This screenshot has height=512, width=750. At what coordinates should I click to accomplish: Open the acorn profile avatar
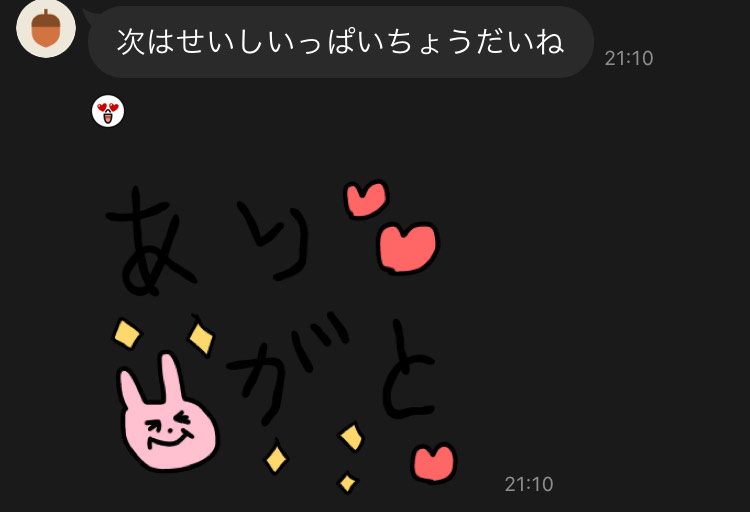(46, 29)
